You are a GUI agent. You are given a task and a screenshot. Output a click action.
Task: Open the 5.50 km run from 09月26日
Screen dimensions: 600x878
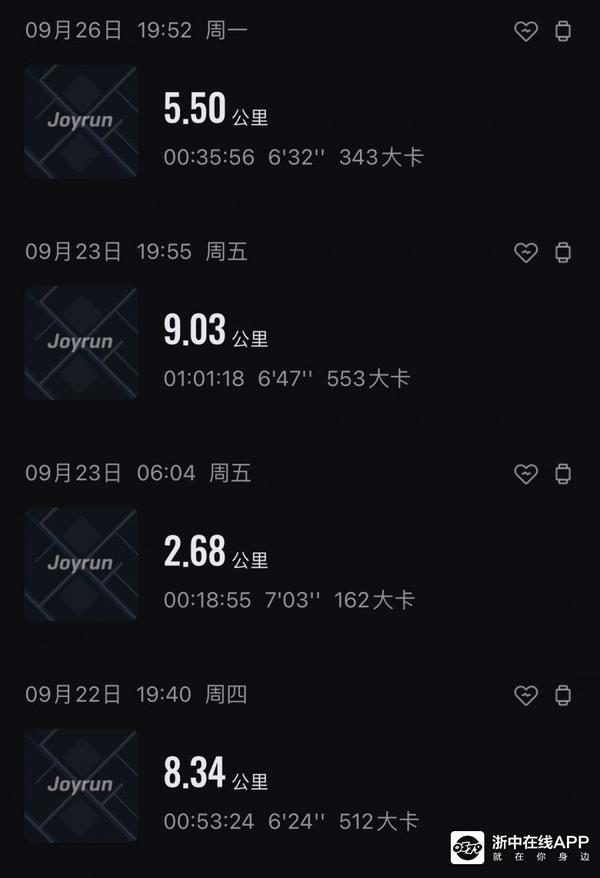pyautogui.click(x=195, y=110)
